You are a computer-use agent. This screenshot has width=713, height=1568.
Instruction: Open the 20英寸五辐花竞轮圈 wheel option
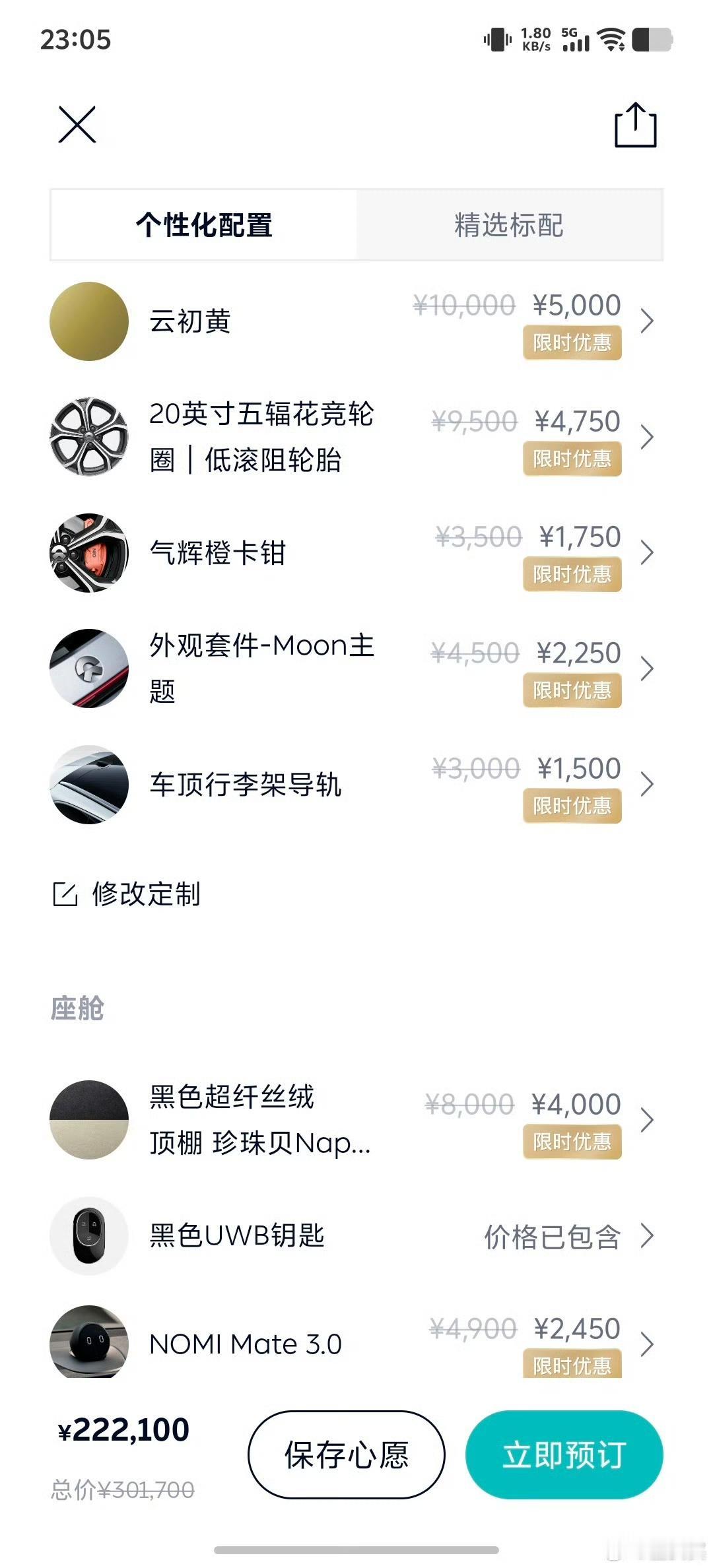(356, 437)
